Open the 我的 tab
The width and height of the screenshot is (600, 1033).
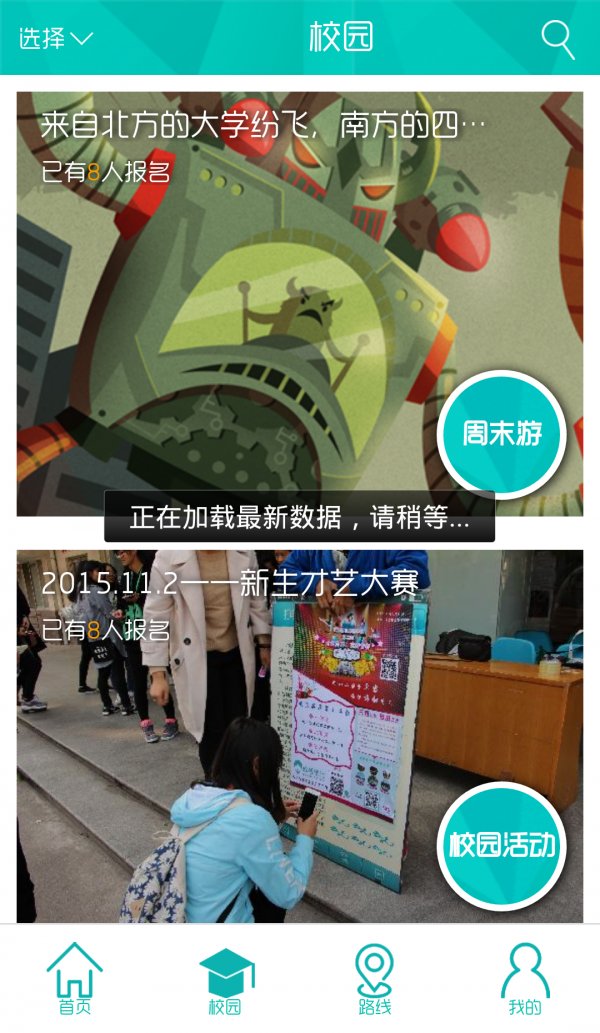point(525,979)
